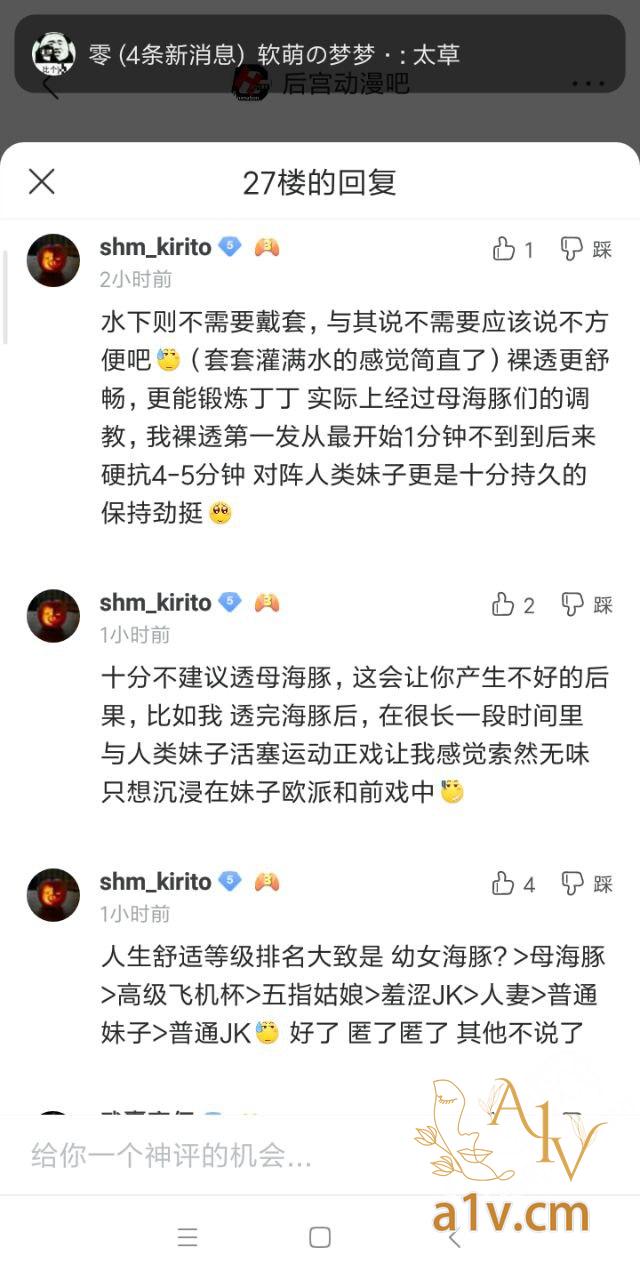
Task: Tap 踩 on the reply from 2小时前
Action: 585,249
